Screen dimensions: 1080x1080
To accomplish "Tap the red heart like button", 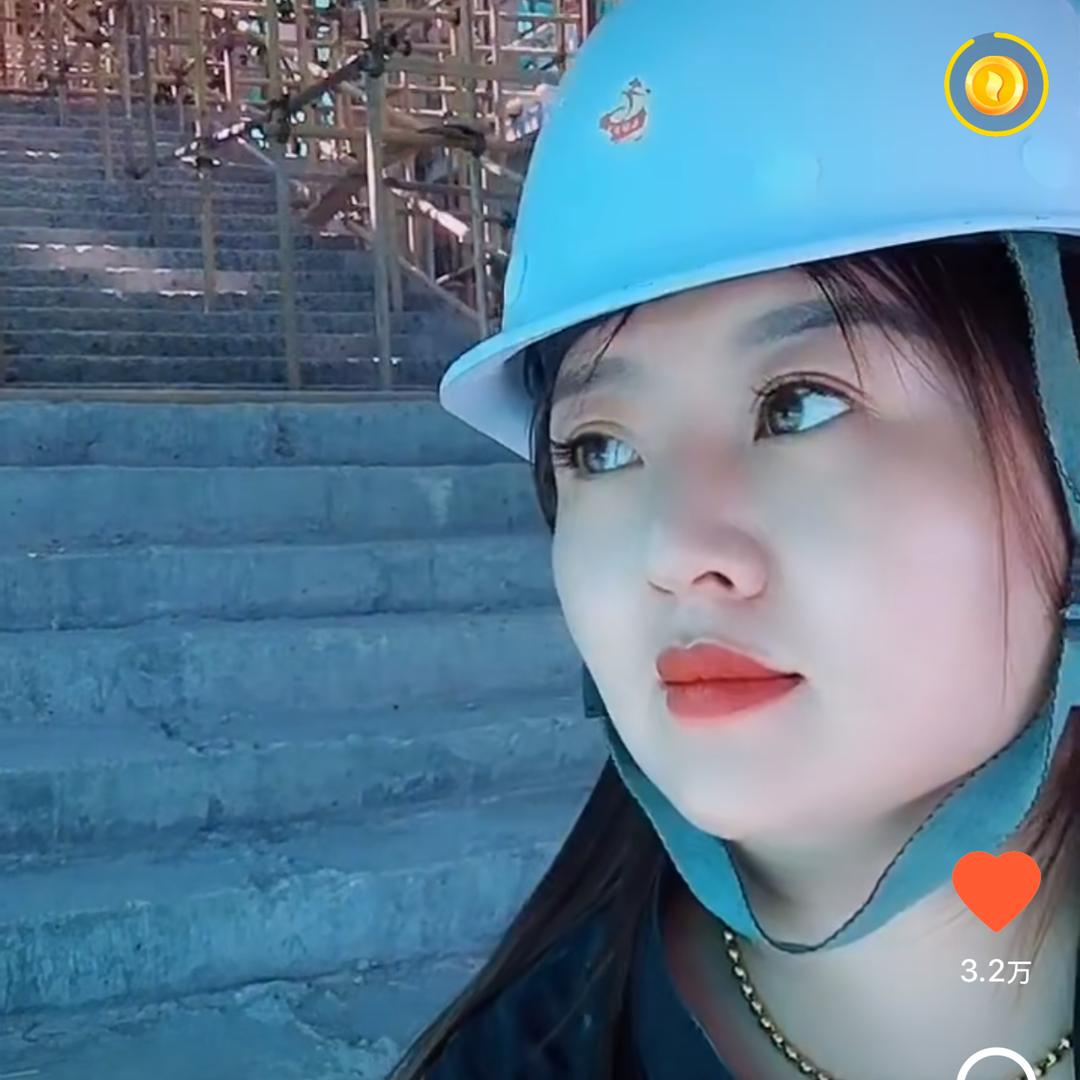I will [x=996, y=890].
